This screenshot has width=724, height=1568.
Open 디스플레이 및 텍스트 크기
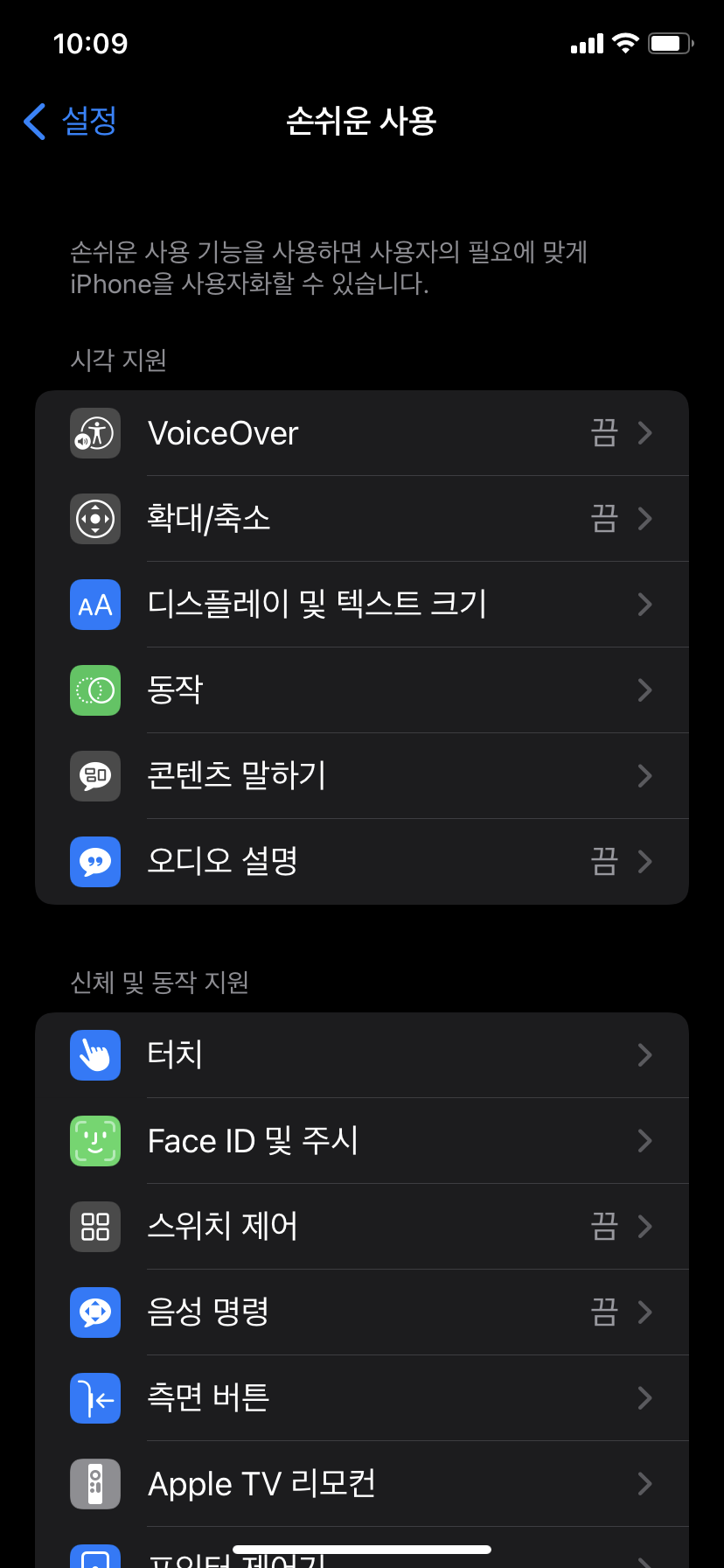[362, 605]
